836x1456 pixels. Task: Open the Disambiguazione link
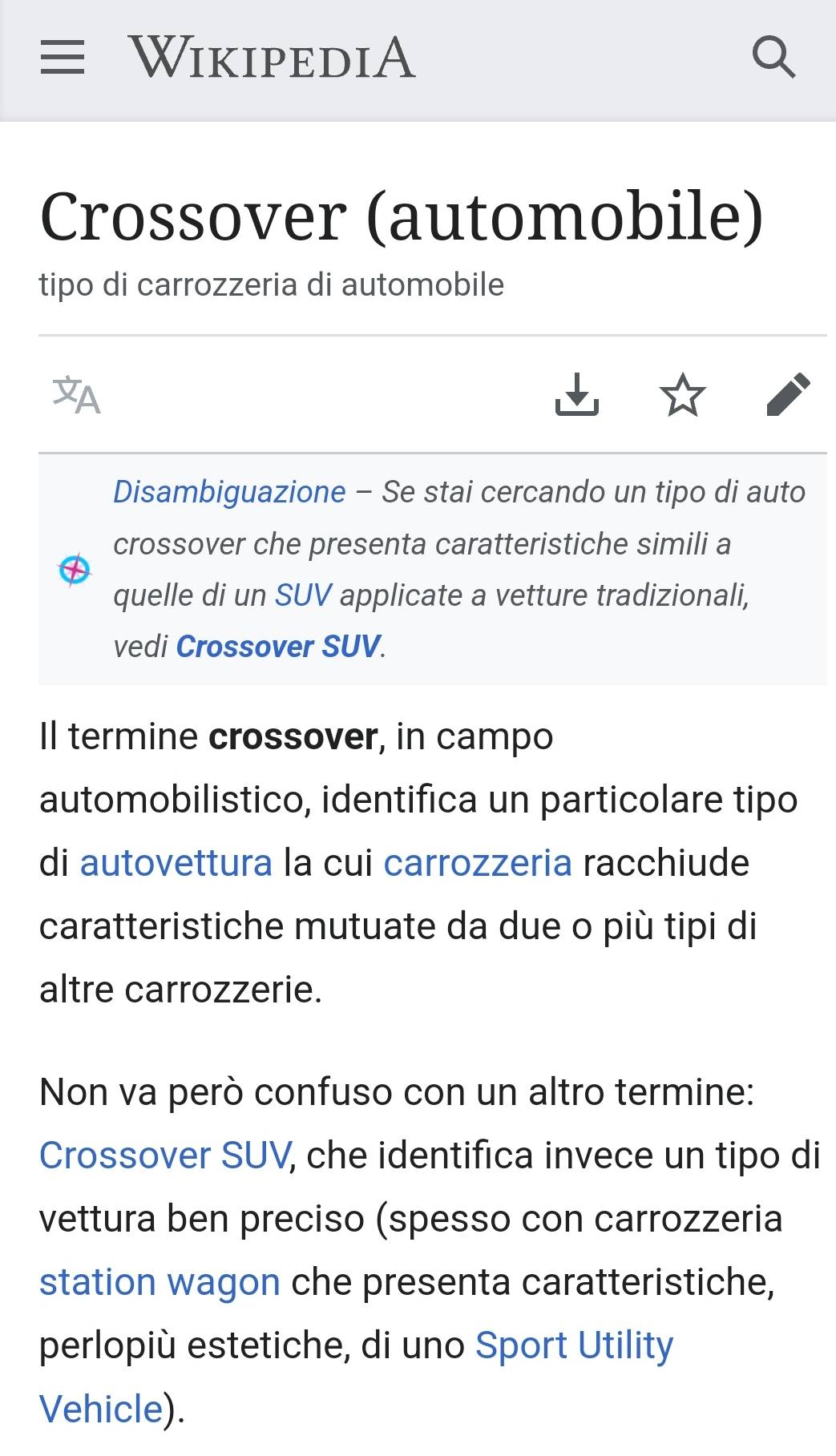(229, 492)
